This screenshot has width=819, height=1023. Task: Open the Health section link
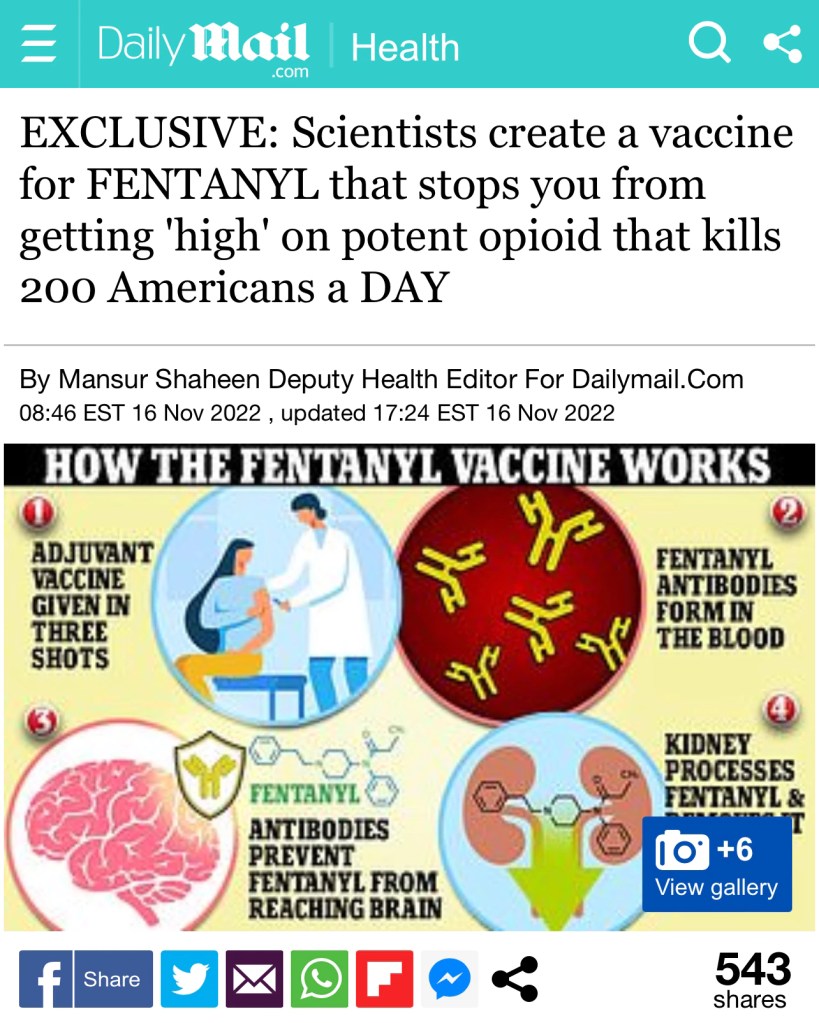[405, 47]
